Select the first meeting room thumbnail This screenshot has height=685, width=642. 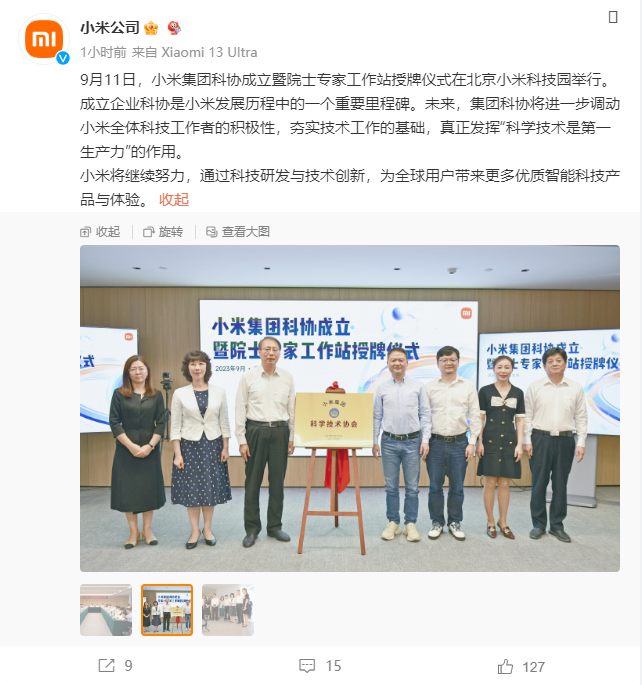click(x=106, y=610)
